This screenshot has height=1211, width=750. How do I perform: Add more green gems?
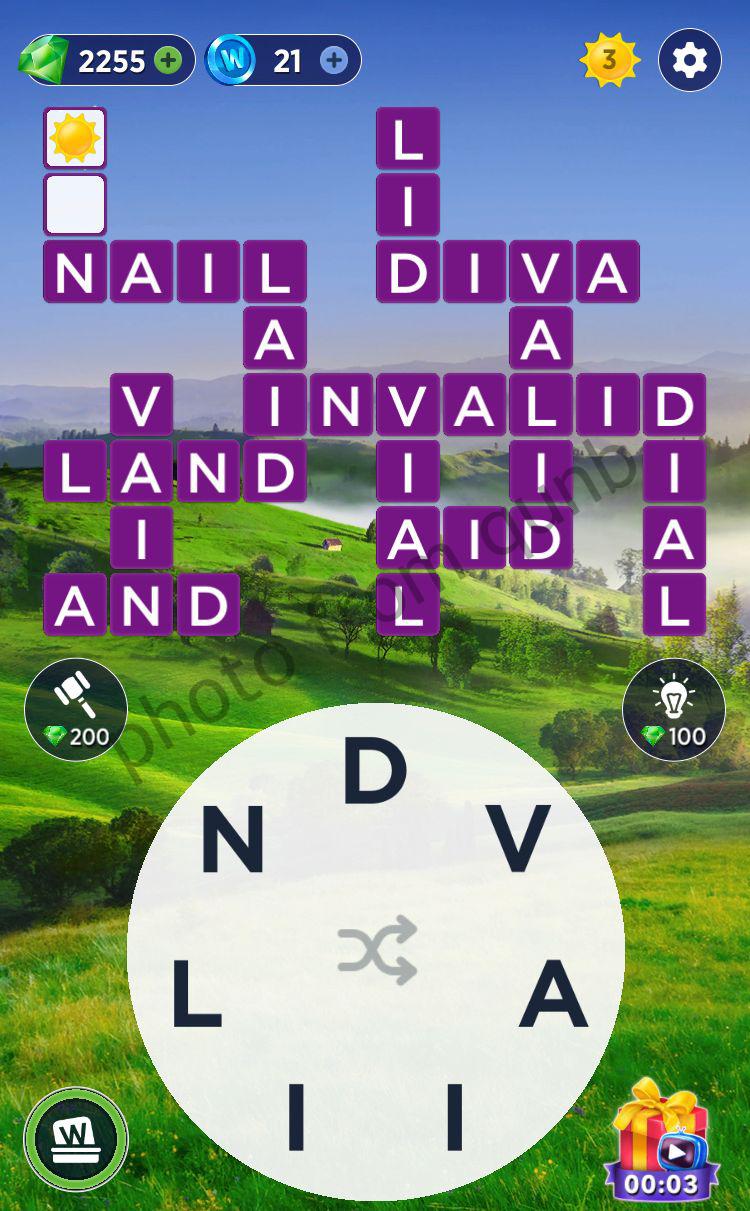click(x=169, y=61)
